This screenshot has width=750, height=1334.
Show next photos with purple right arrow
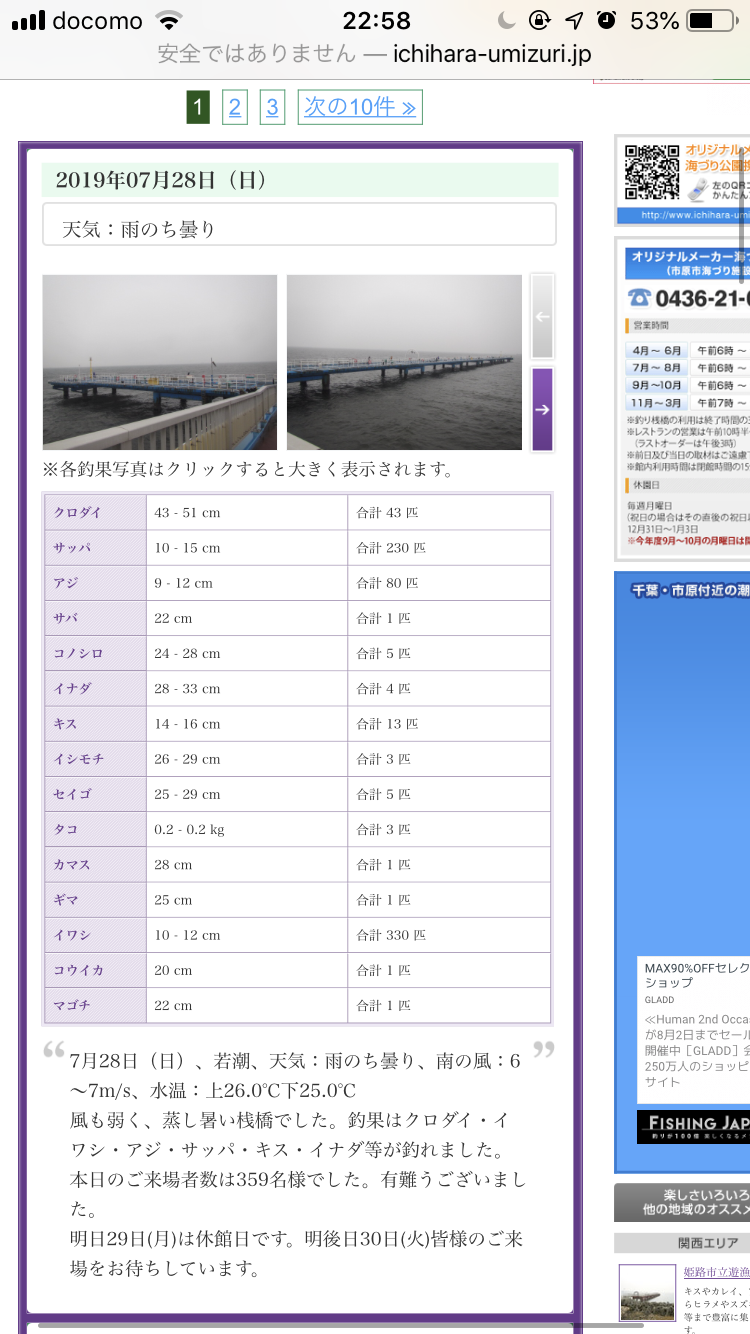pos(542,410)
